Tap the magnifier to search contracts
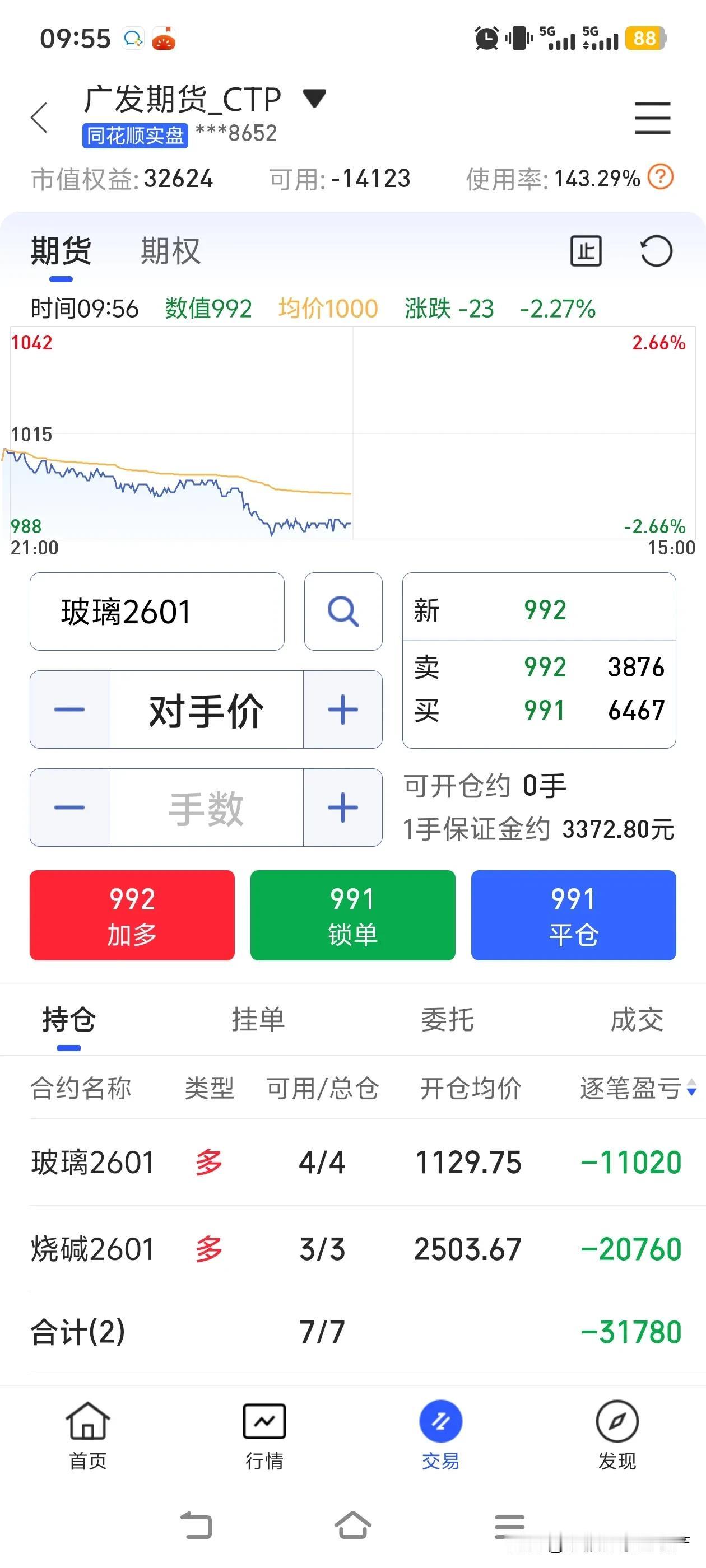The image size is (706, 1568). [x=342, y=611]
